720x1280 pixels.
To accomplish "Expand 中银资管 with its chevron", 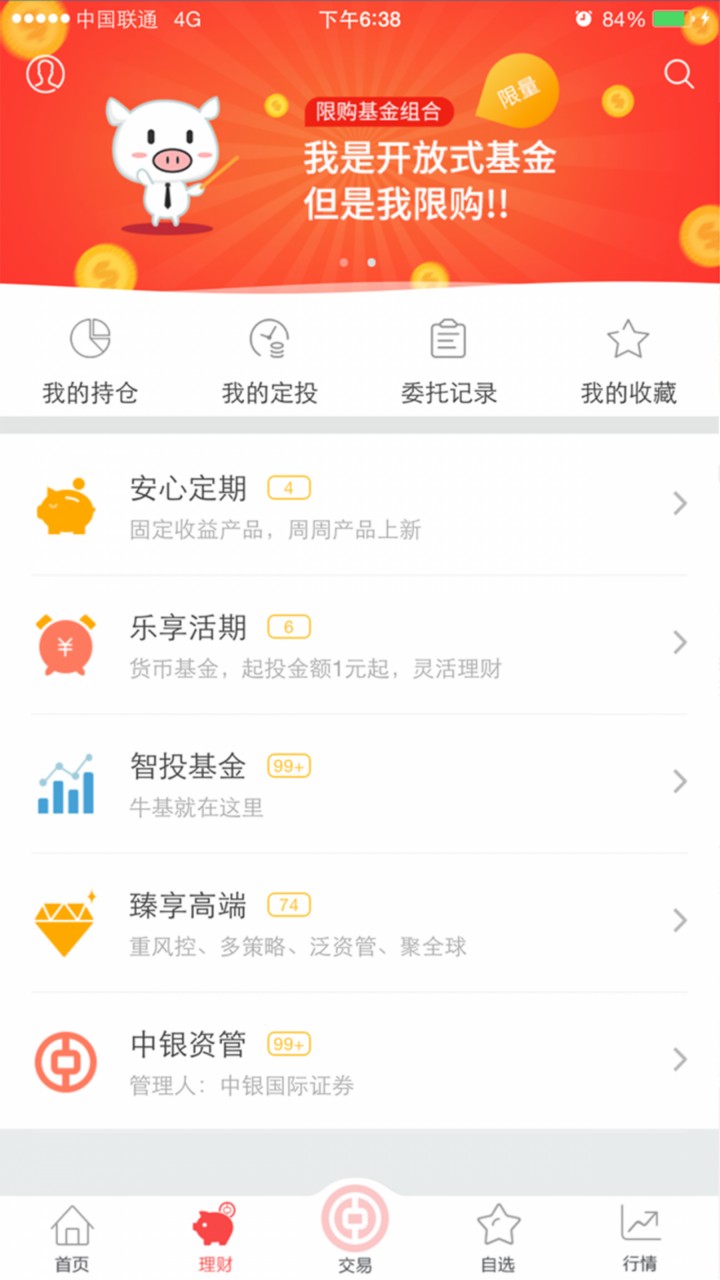I will pyautogui.click(x=681, y=1061).
